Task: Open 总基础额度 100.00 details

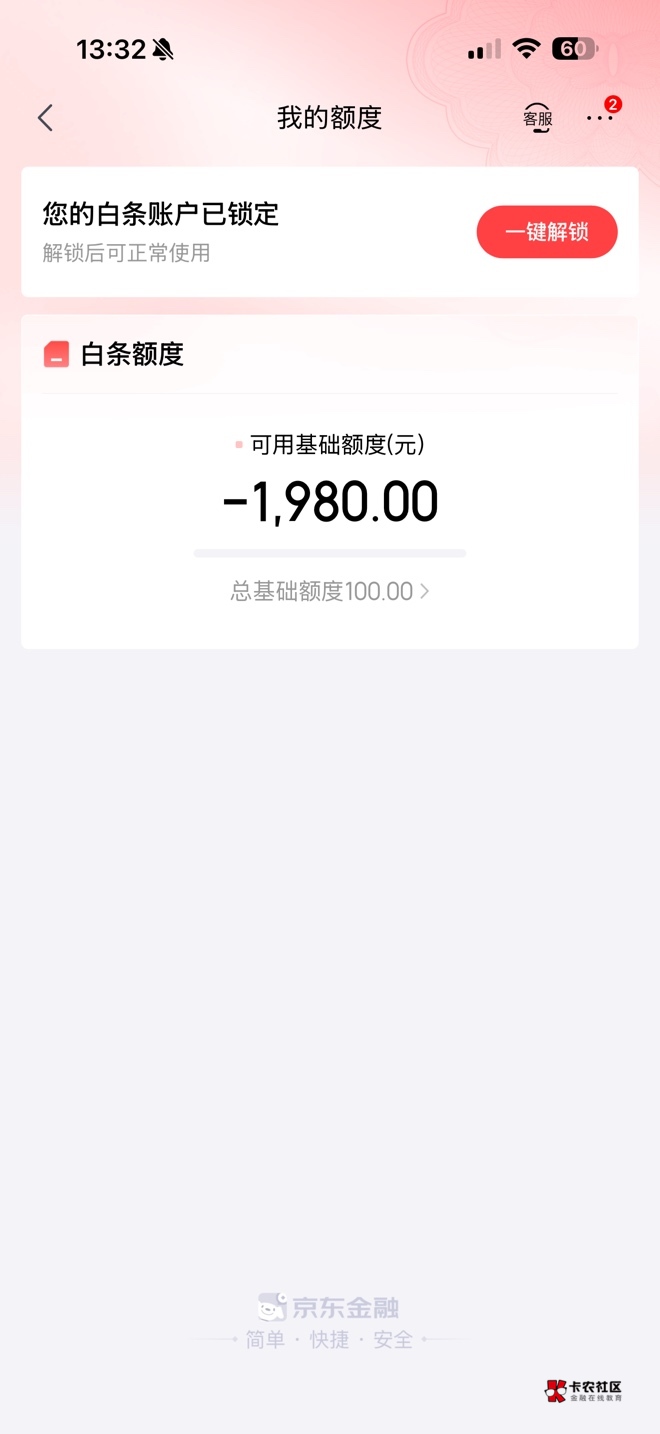Action: (x=330, y=591)
